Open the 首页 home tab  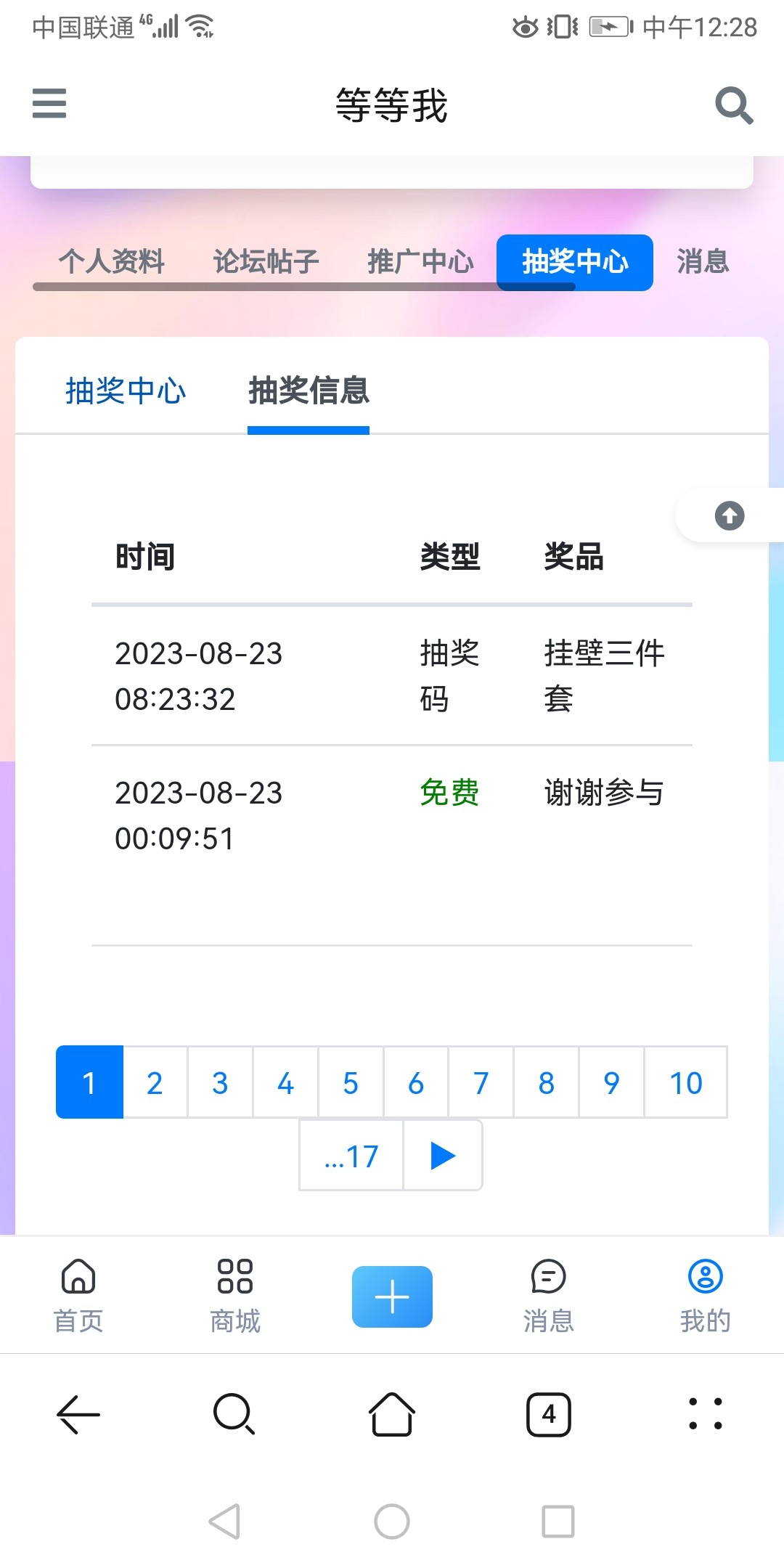78,1296
